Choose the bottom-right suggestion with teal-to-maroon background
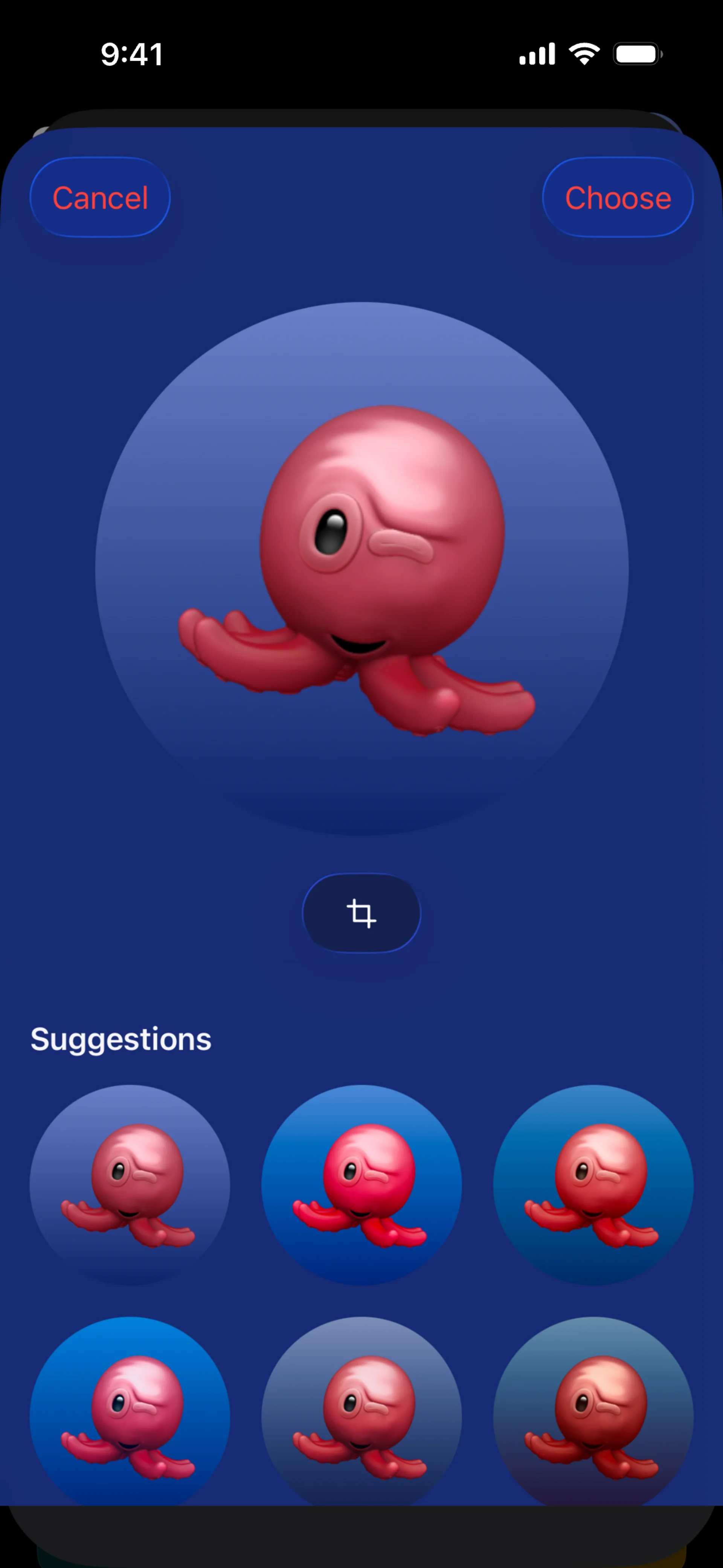 [593, 1412]
